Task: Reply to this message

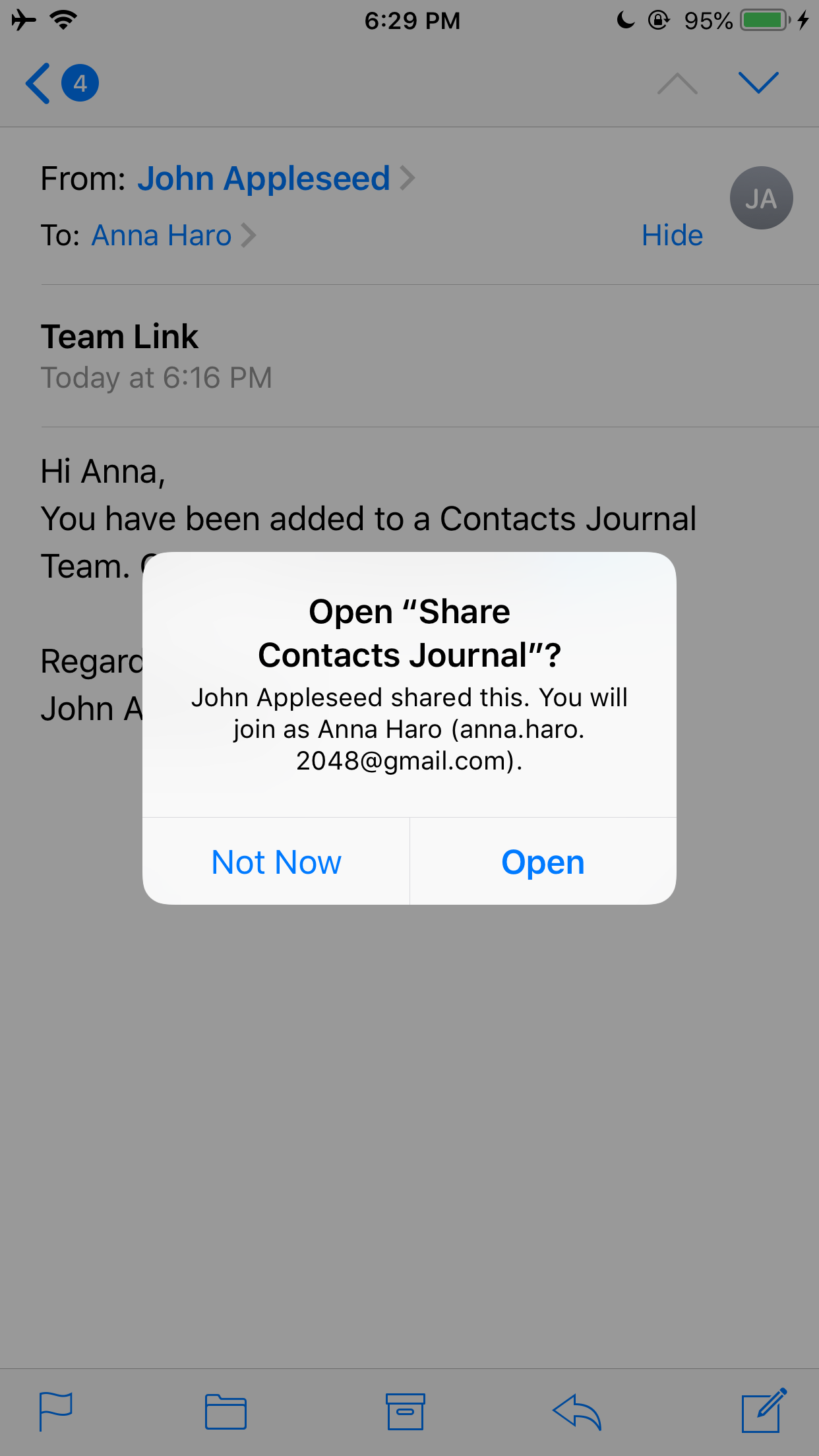Action: pos(577,1411)
